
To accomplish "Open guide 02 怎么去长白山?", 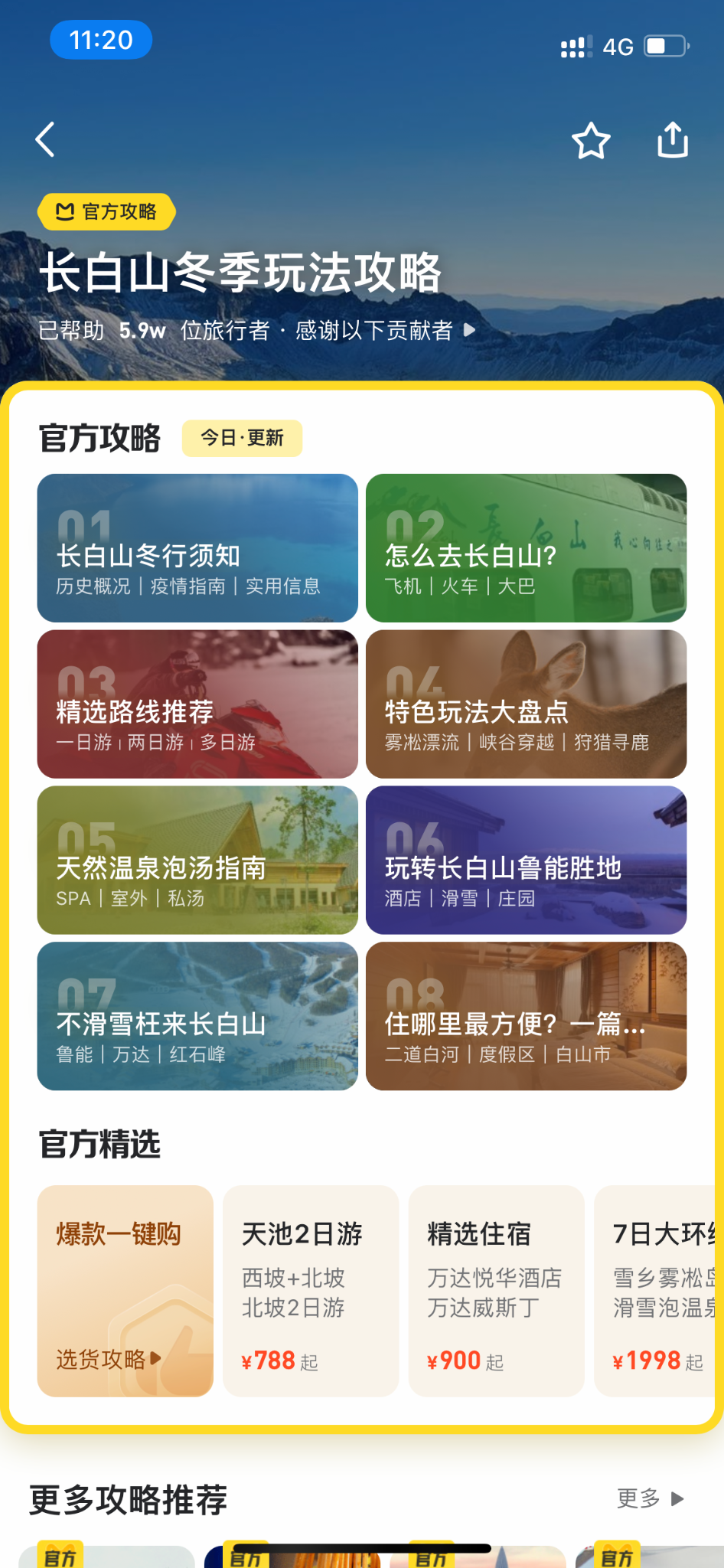I will (x=526, y=548).
